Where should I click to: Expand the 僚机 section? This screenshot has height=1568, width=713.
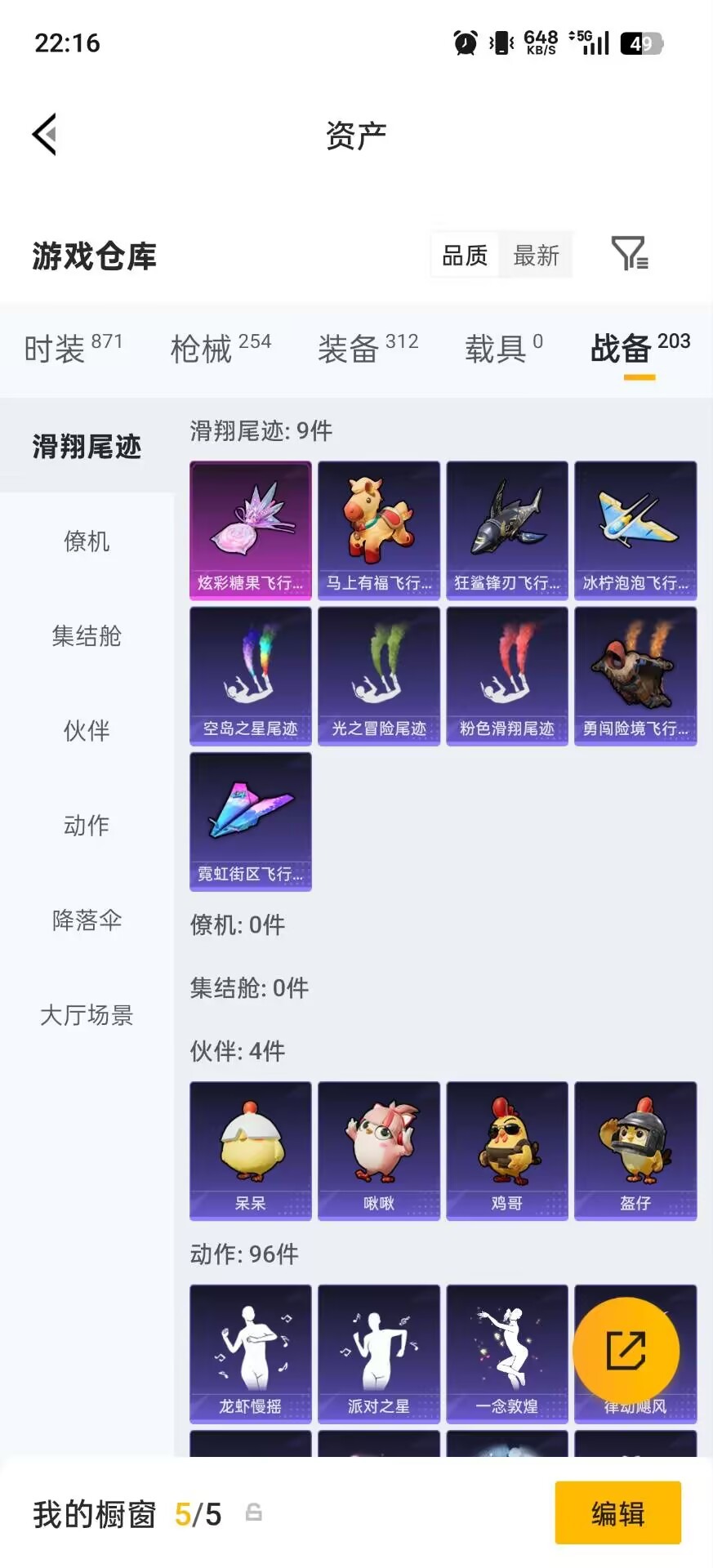click(x=87, y=541)
